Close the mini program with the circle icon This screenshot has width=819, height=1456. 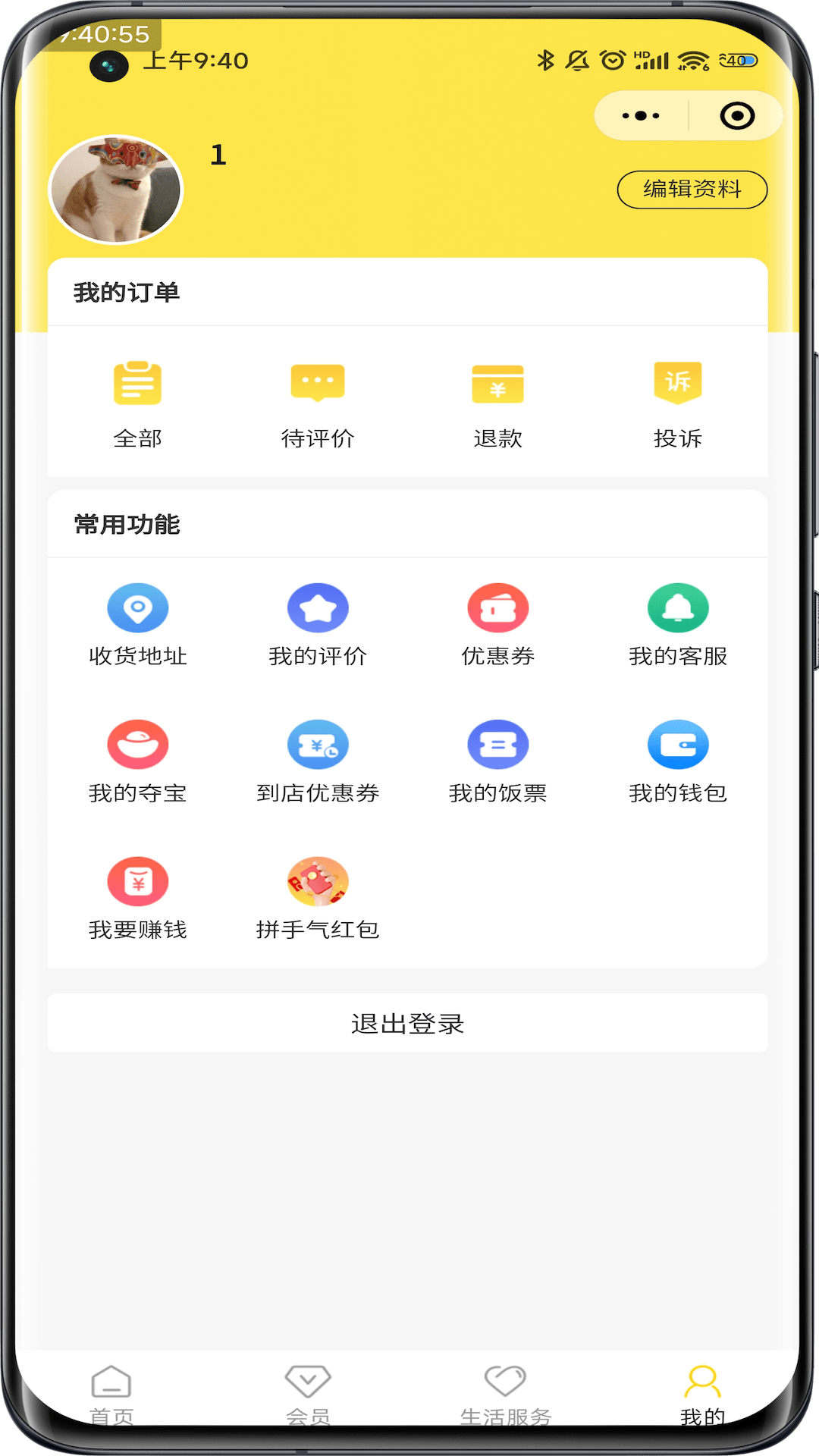(x=736, y=116)
